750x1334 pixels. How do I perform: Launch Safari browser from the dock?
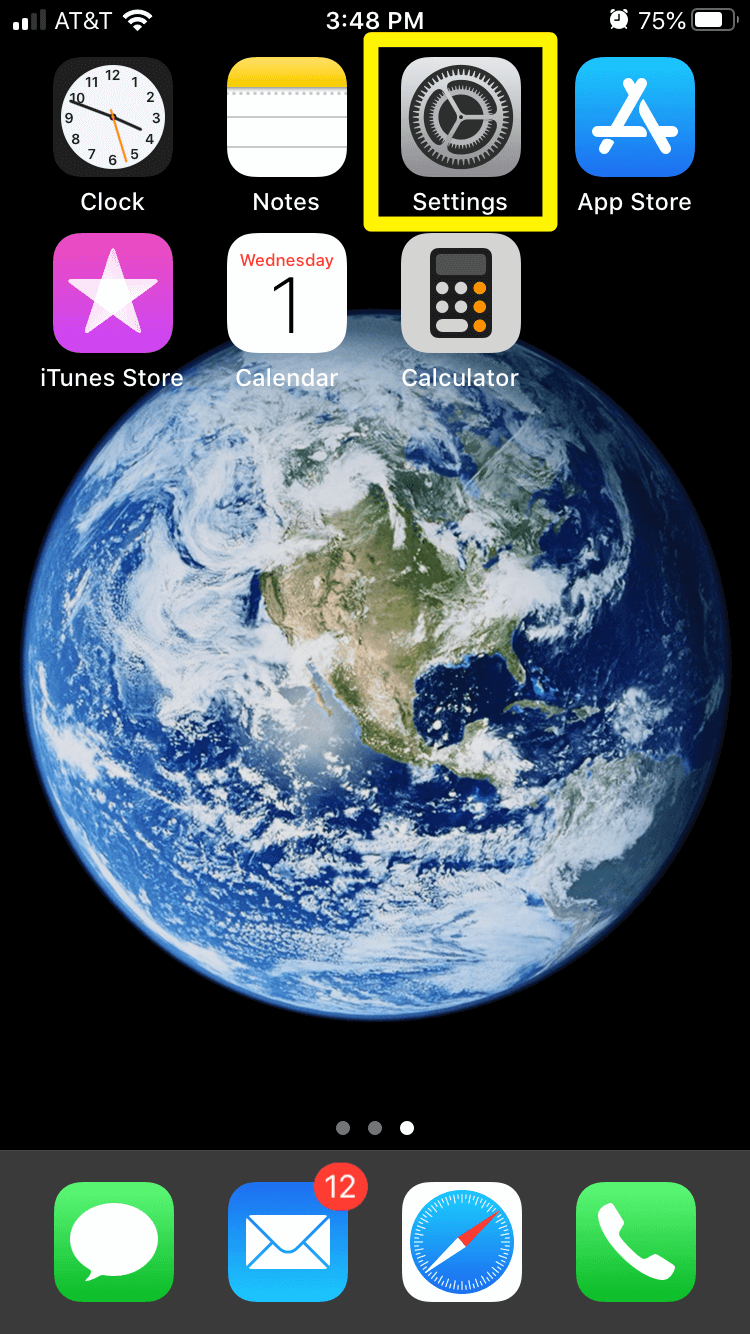point(461,1241)
